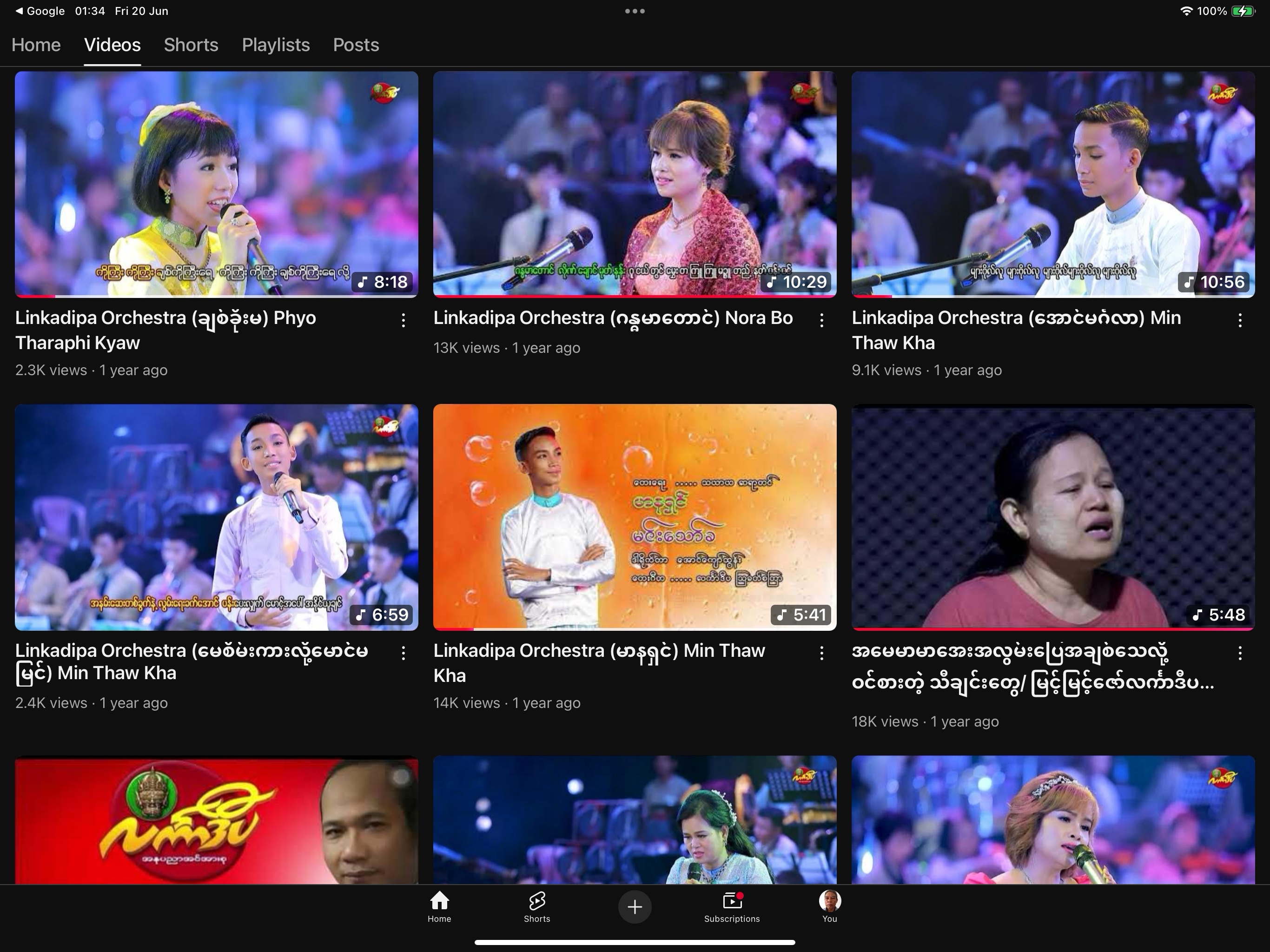Switch to the Home channel tab
This screenshot has height=952, width=1270.
tap(36, 45)
